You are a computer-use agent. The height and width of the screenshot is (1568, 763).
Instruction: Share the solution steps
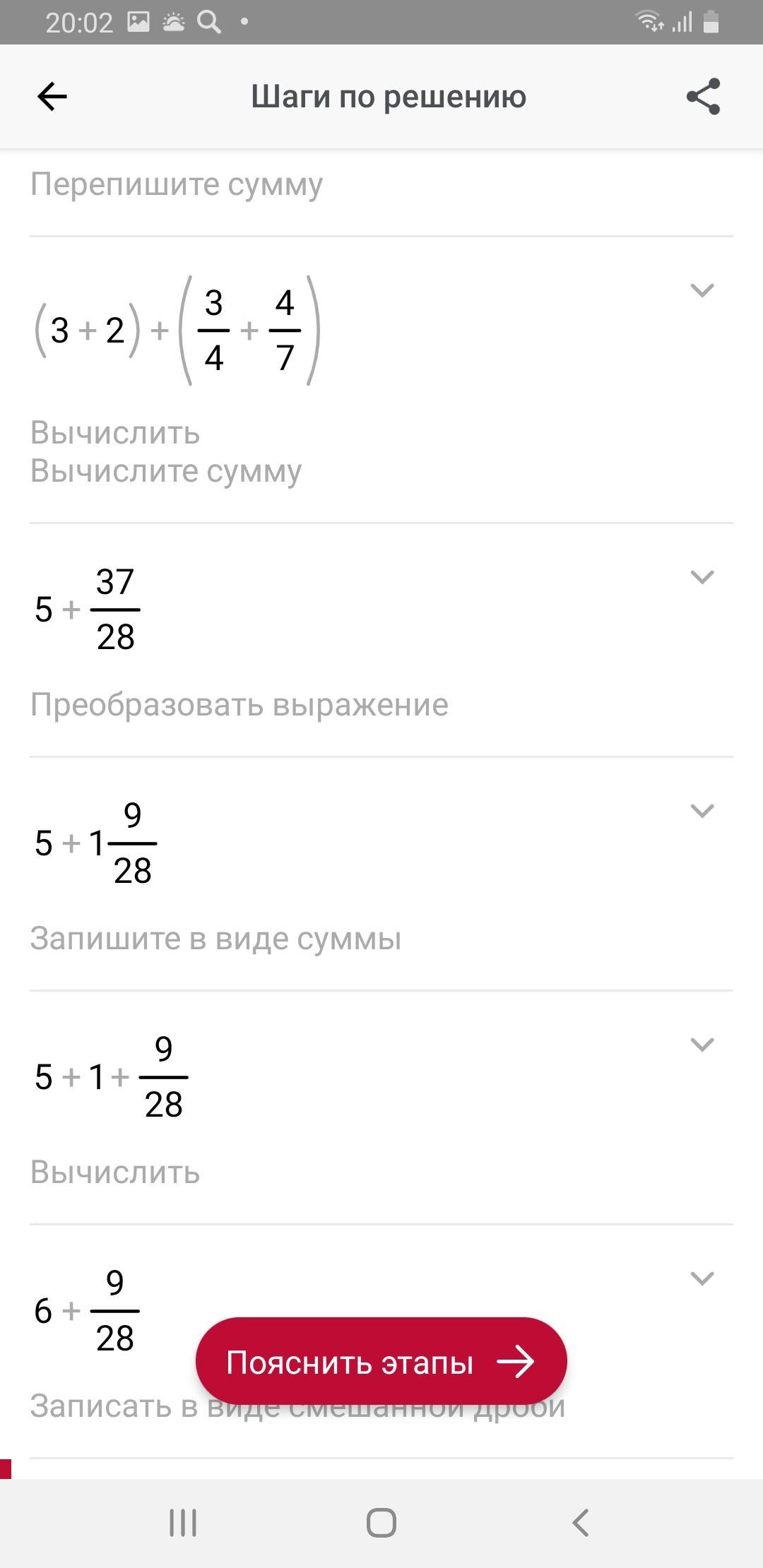tap(703, 97)
